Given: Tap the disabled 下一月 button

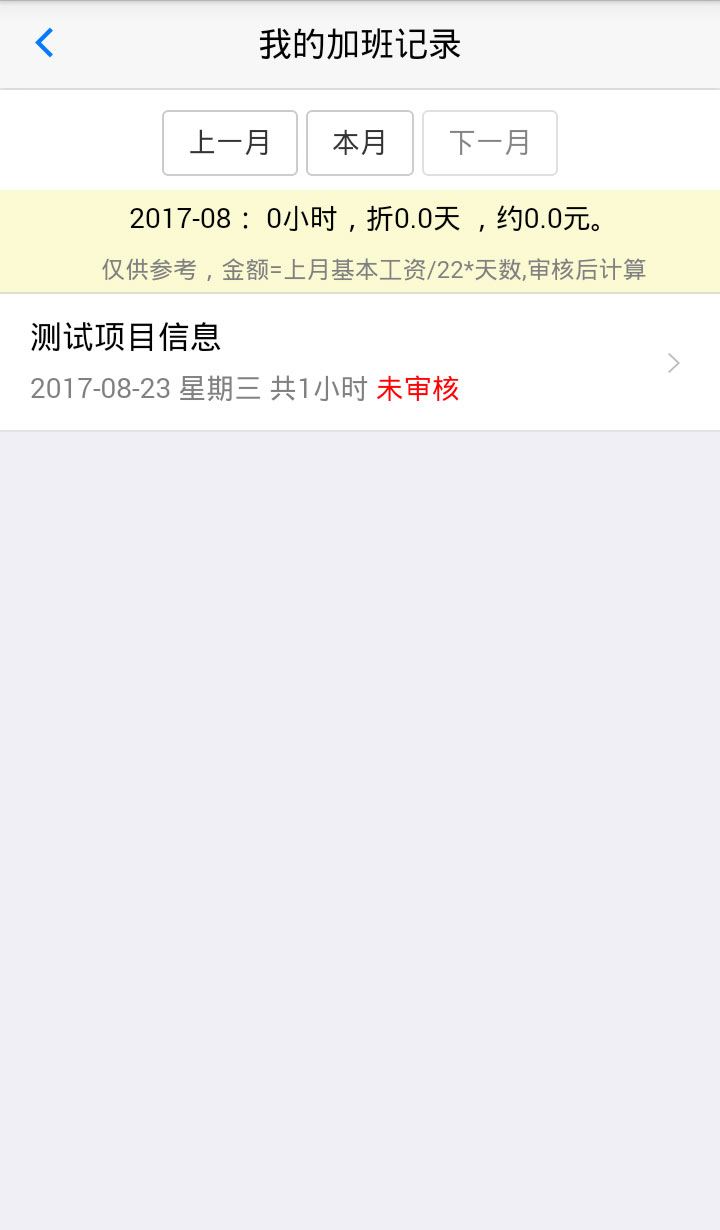Looking at the screenshot, I should point(489,143).
